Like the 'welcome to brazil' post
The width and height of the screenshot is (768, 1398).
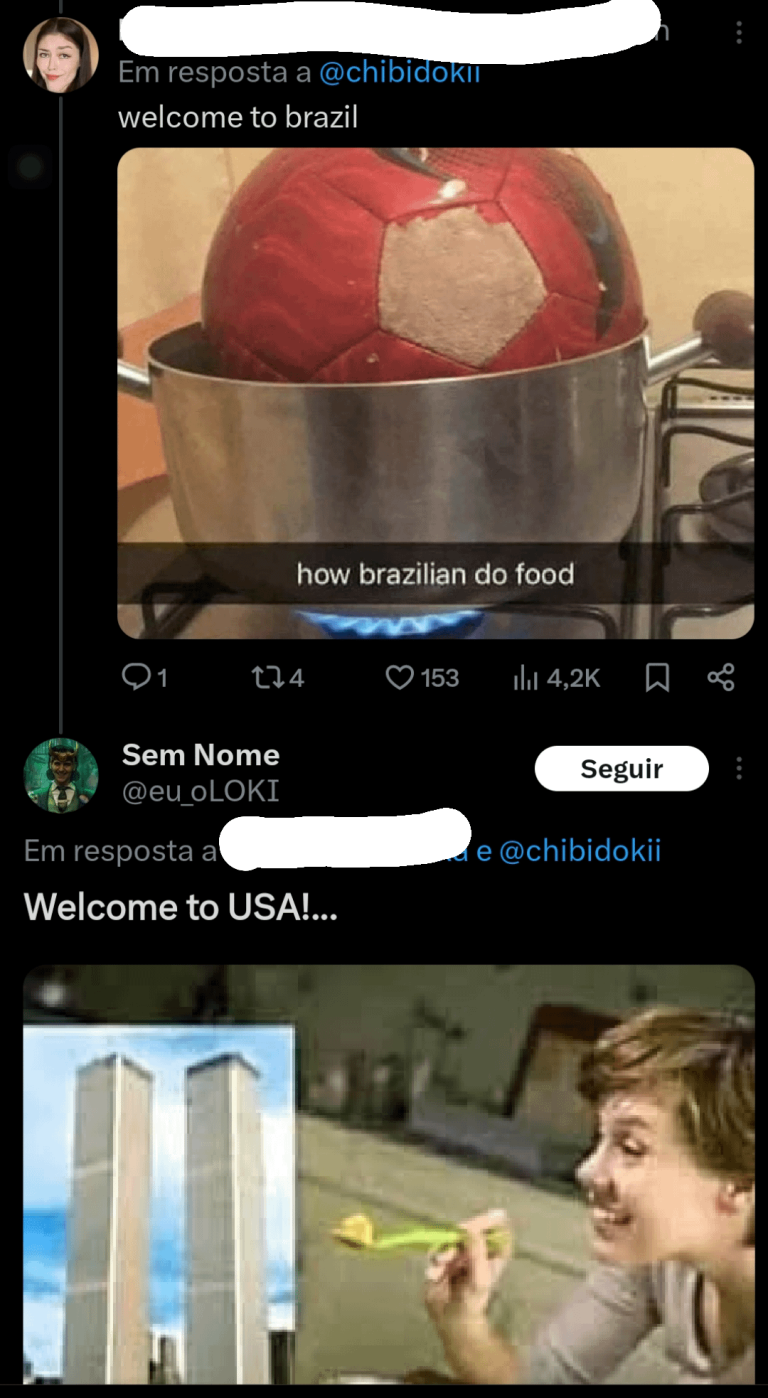(400, 678)
